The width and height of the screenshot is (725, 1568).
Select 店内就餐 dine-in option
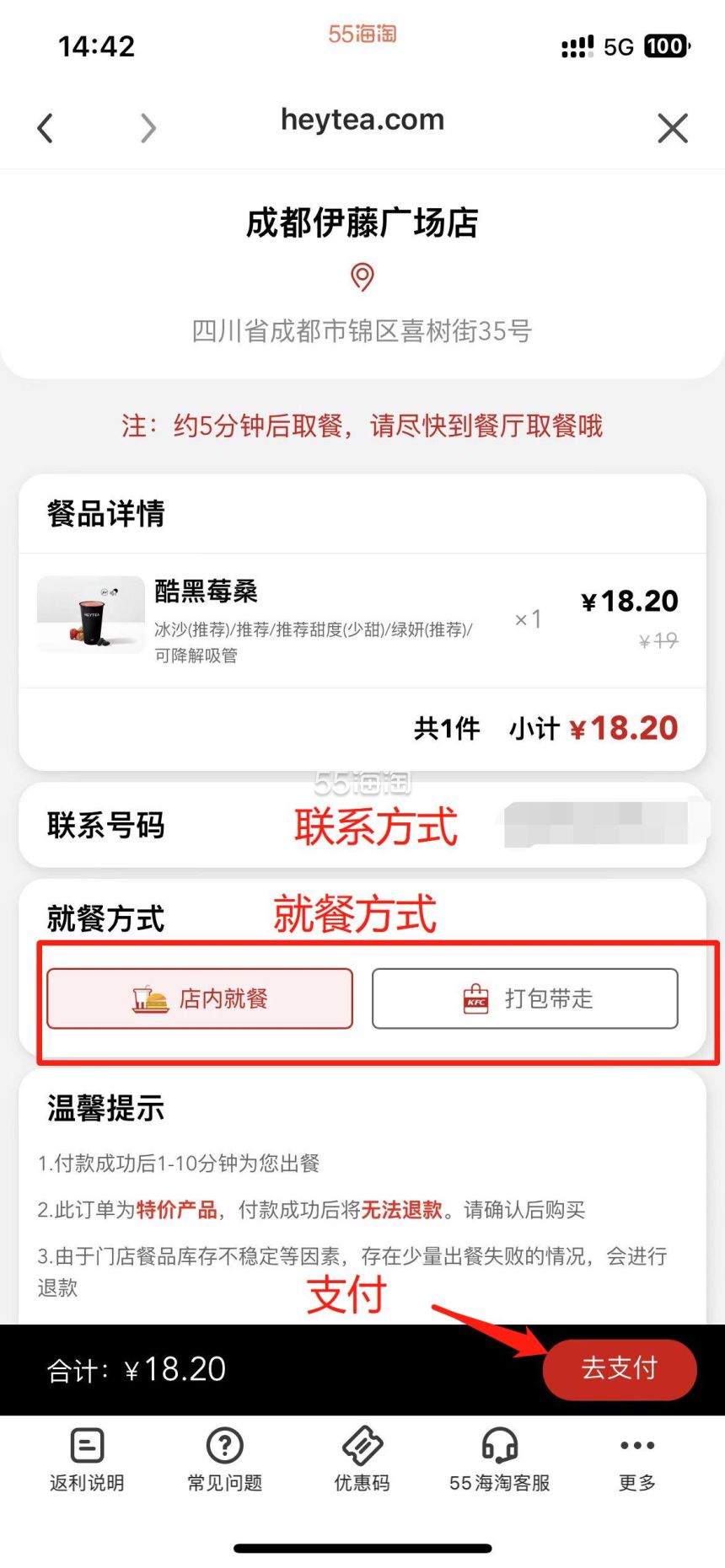[x=200, y=998]
